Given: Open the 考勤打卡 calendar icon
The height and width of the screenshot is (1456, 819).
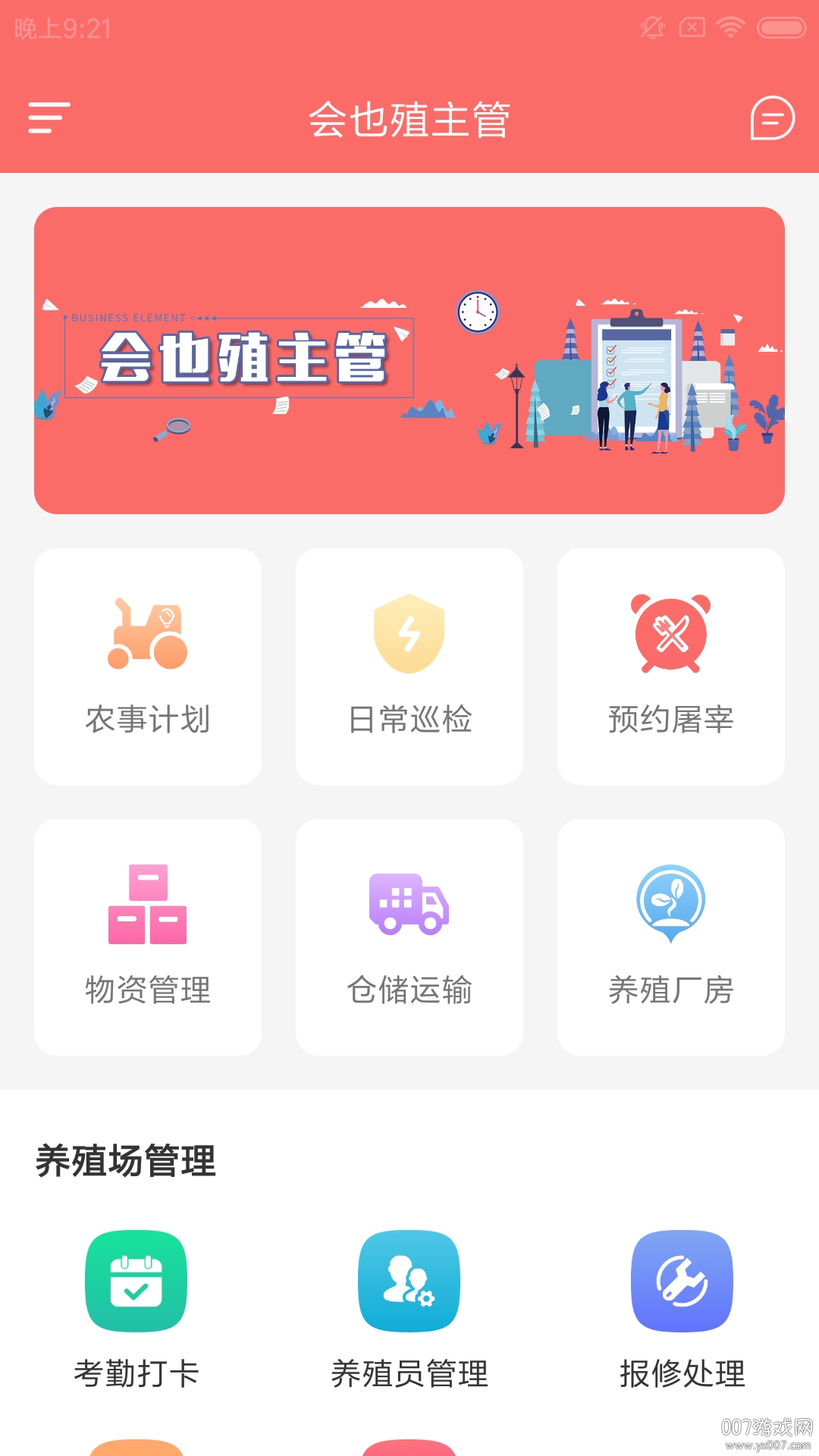Looking at the screenshot, I should (135, 1282).
